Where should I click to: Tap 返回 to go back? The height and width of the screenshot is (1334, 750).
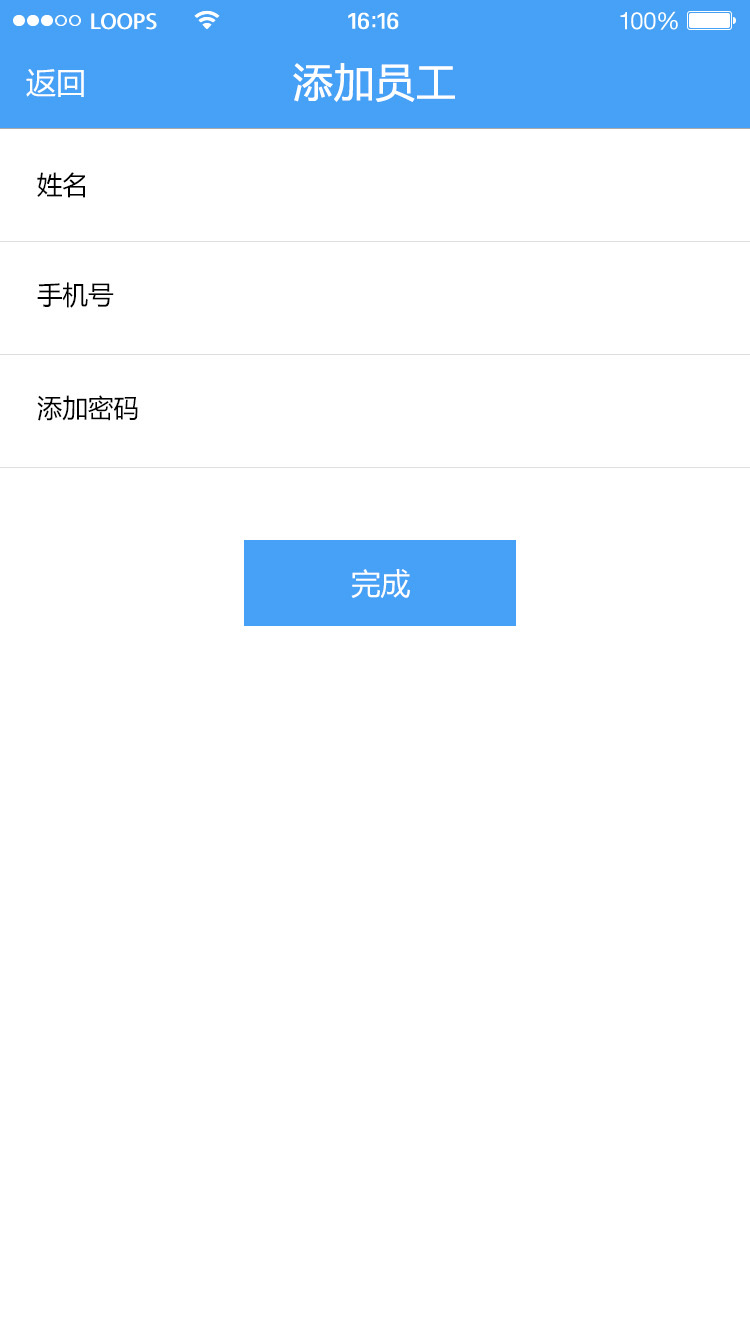[x=56, y=84]
